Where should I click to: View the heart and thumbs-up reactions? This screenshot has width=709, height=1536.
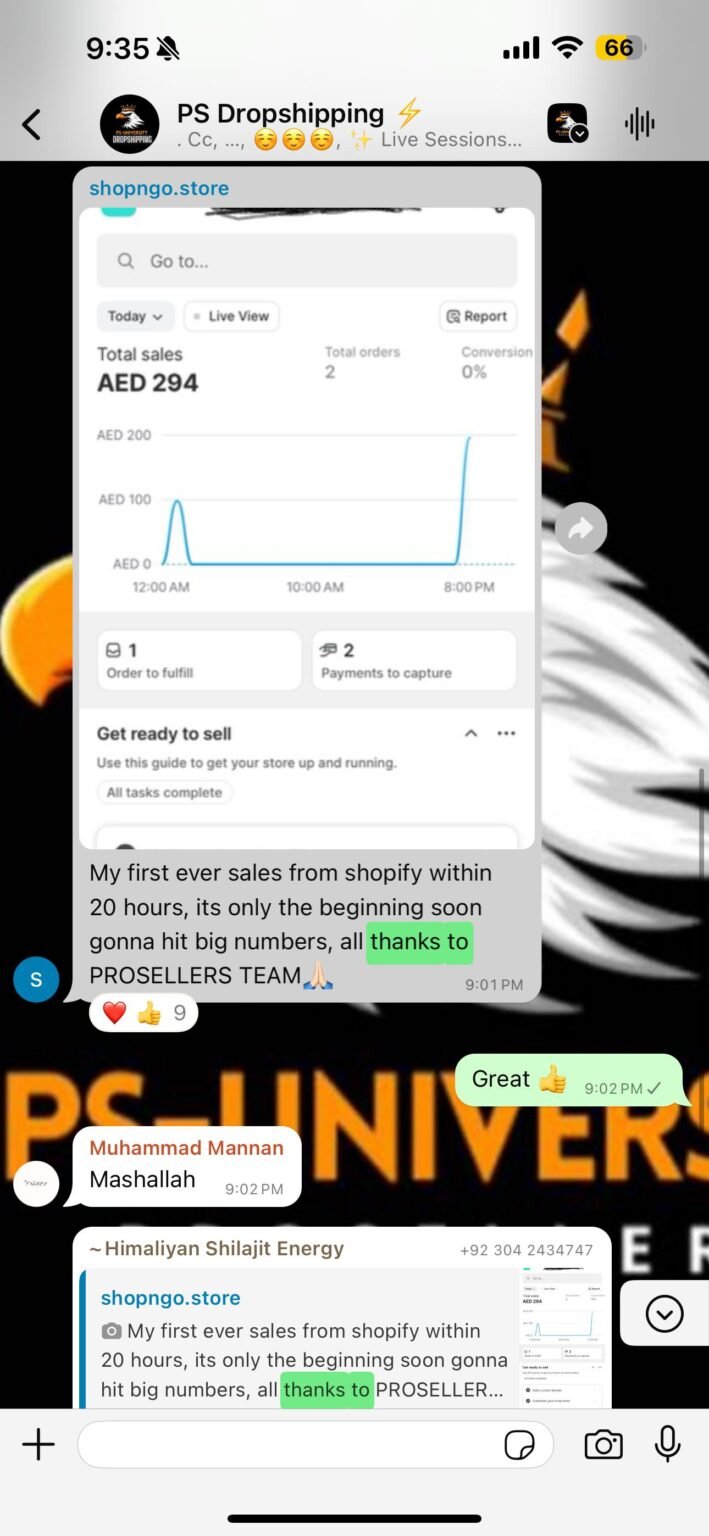144,1013
